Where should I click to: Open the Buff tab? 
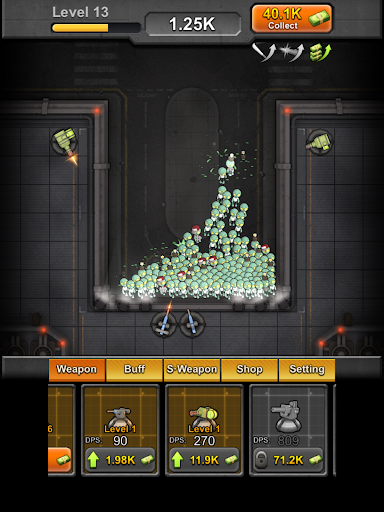(x=134, y=370)
